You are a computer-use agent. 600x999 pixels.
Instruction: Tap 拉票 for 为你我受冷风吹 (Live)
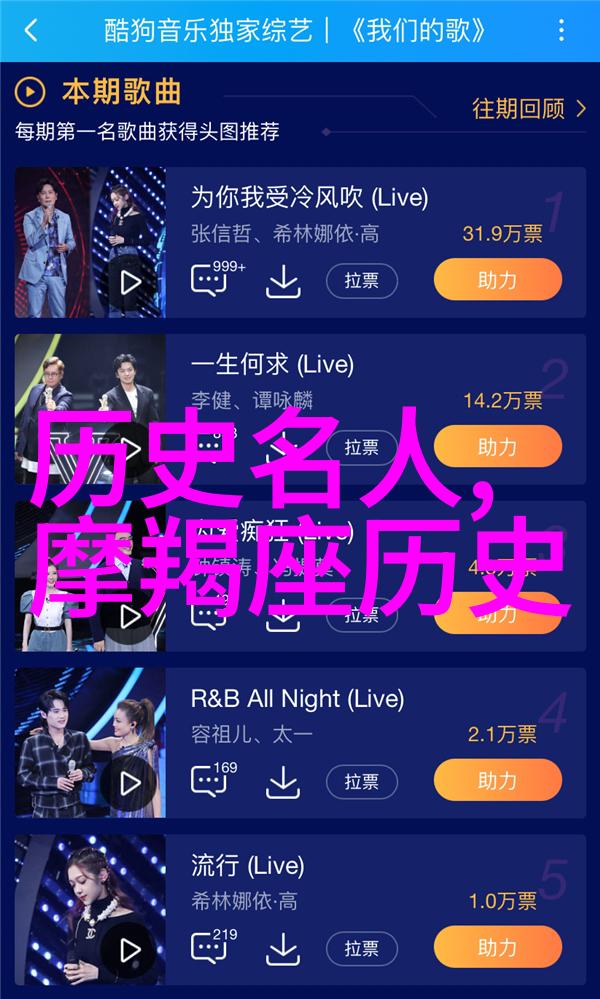[361, 280]
